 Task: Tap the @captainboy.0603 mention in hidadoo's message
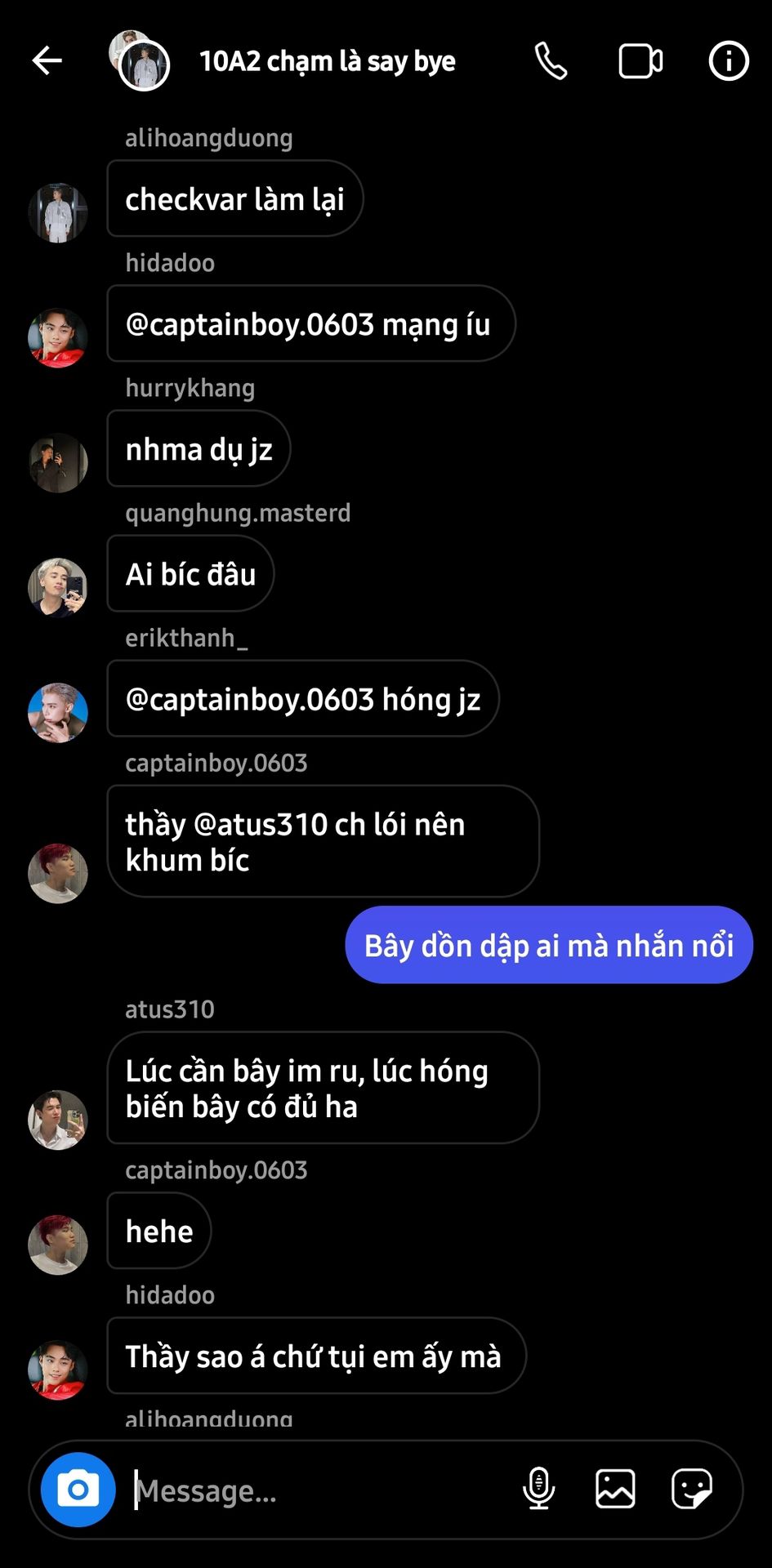click(x=249, y=325)
